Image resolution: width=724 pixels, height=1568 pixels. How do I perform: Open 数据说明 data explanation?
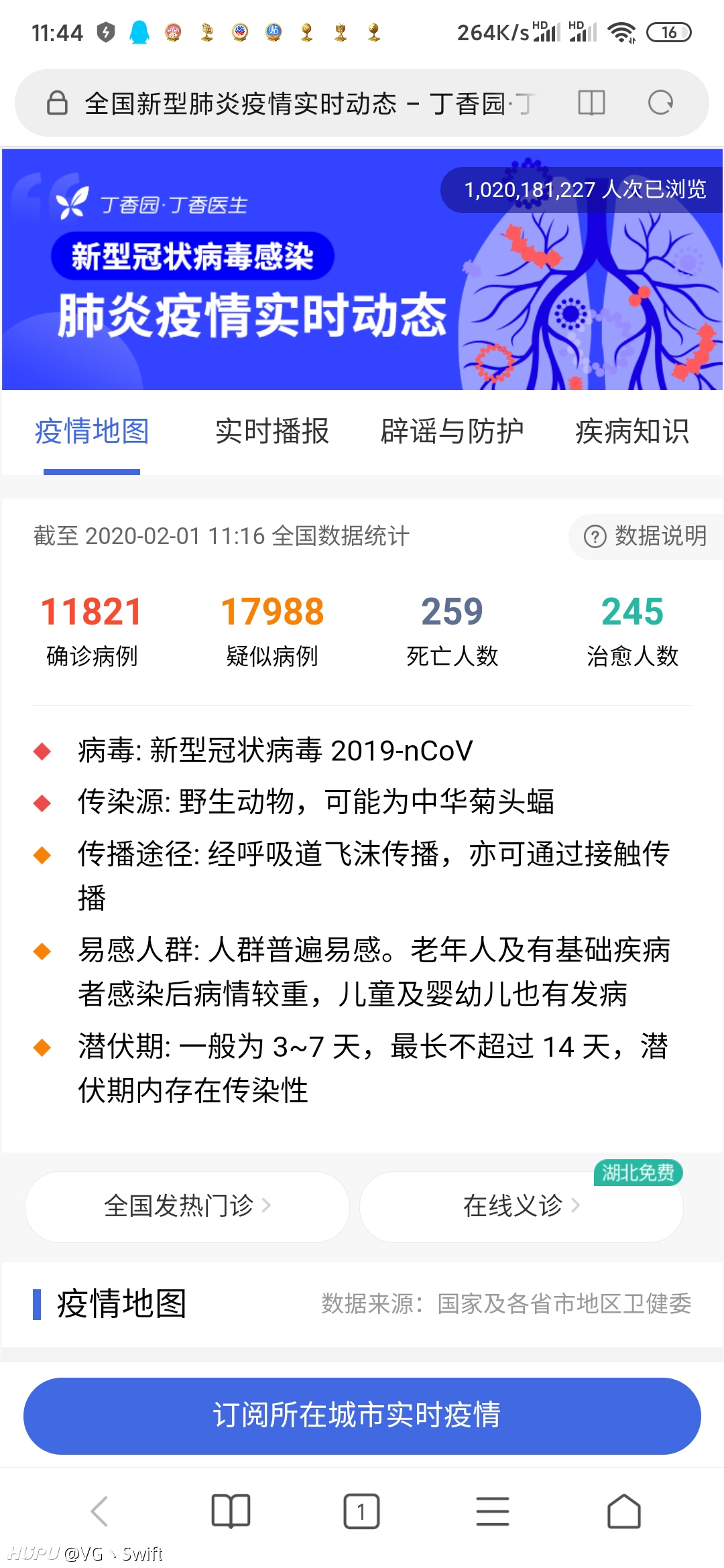tap(646, 536)
